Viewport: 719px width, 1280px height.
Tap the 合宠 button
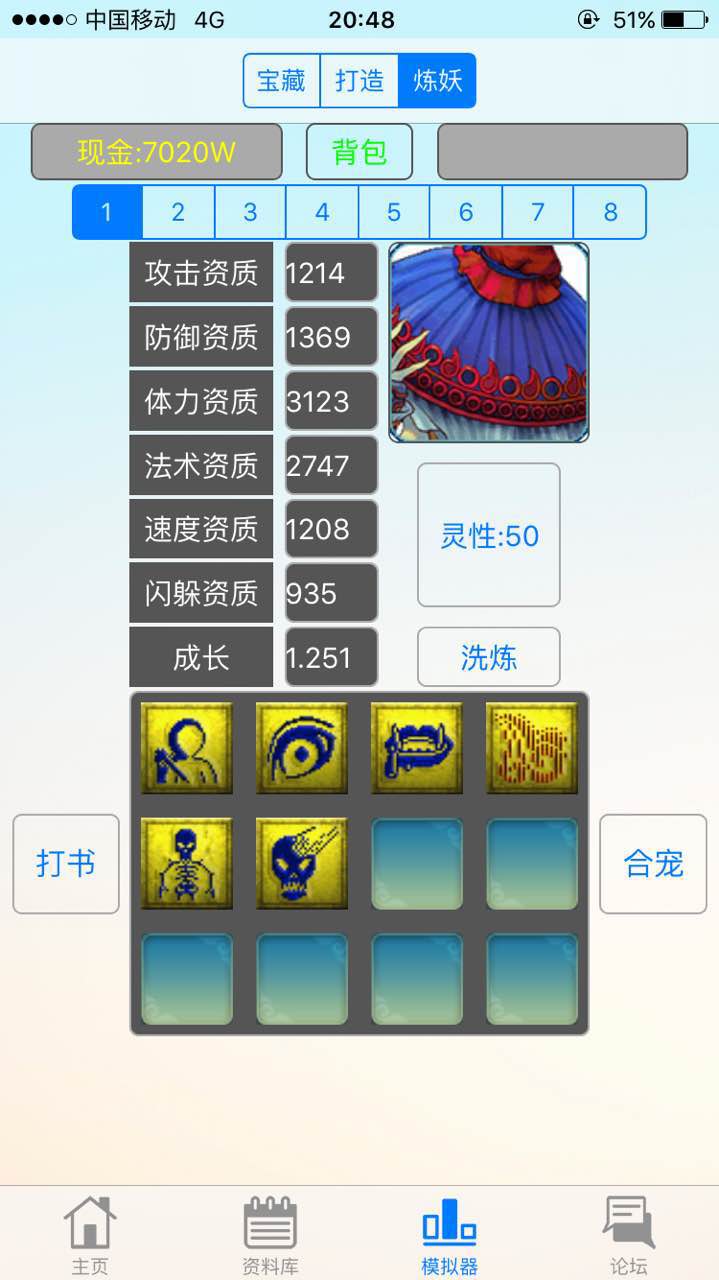coord(653,864)
